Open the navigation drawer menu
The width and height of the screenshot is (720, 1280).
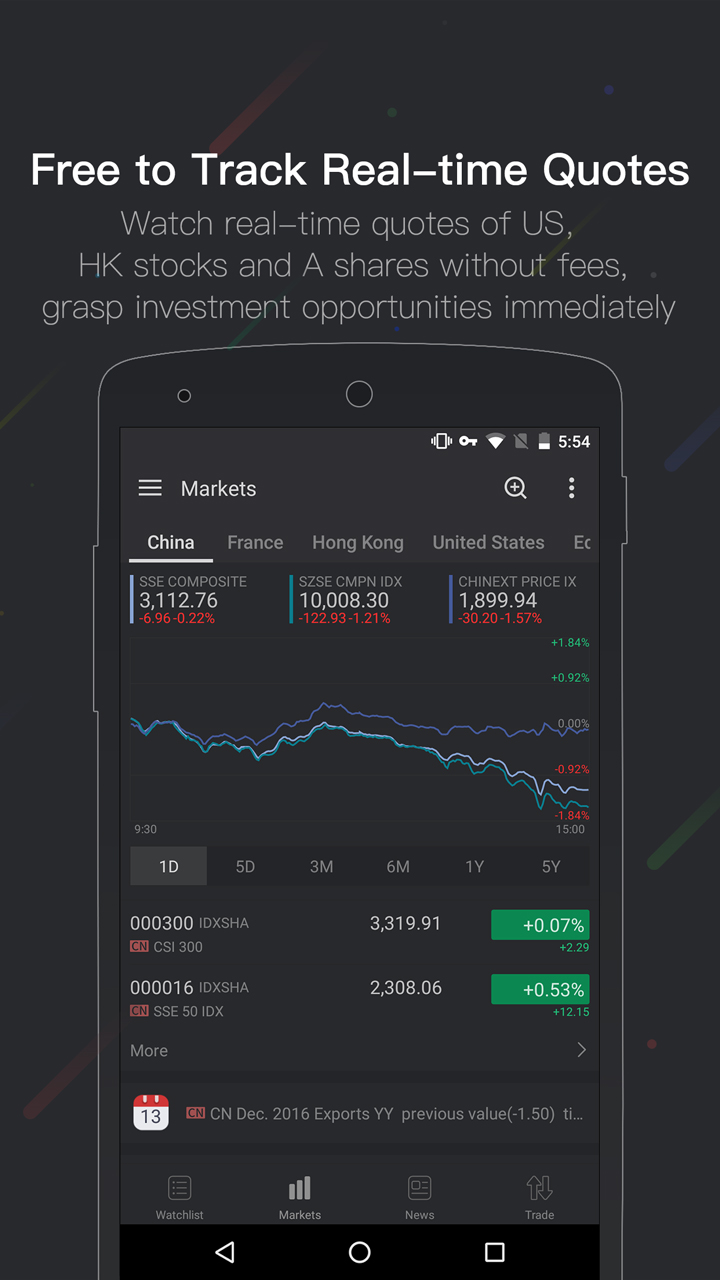click(x=150, y=488)
